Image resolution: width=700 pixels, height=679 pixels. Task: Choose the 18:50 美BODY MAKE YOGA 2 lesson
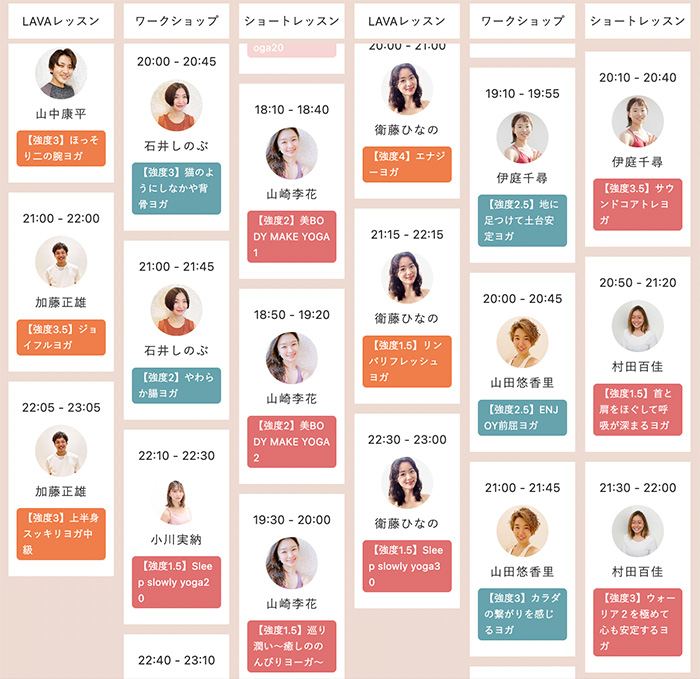point(291,441)
